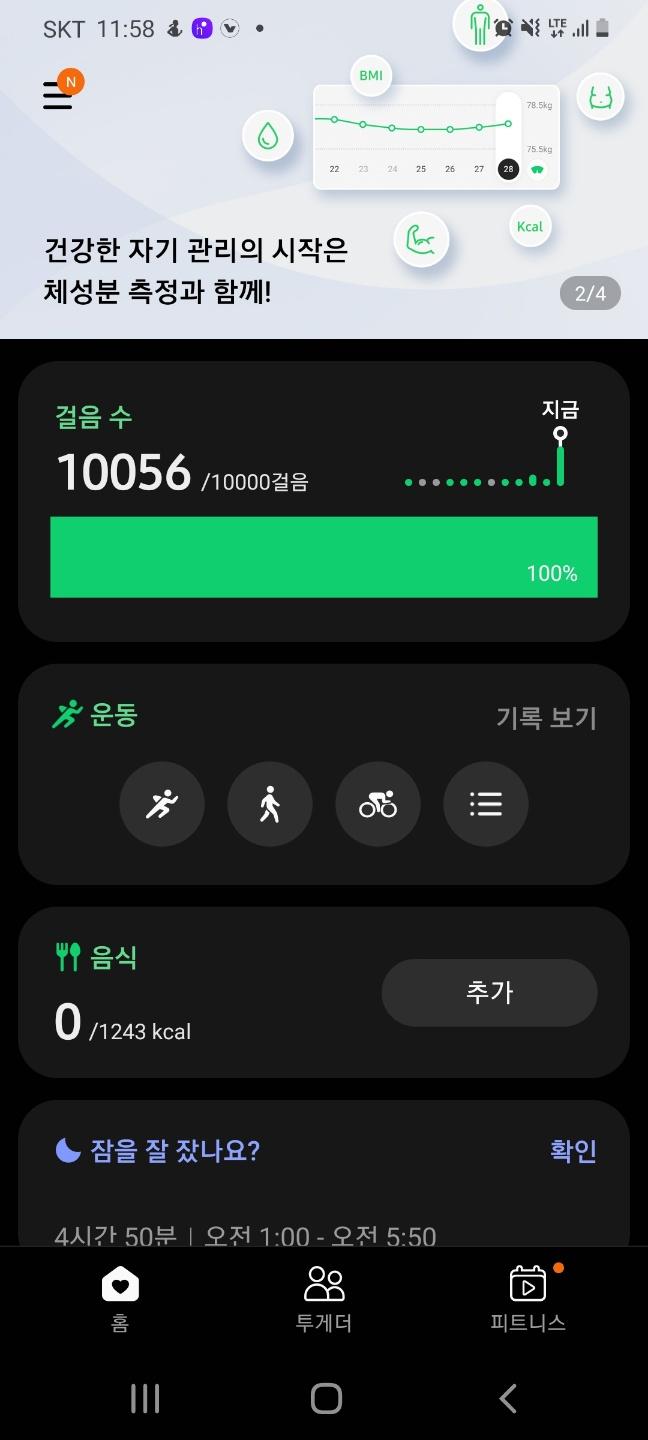Start a cycling workout
The width and height of the screenshot is (648, 1440).
pyautogui.click(x=378, y=804)
